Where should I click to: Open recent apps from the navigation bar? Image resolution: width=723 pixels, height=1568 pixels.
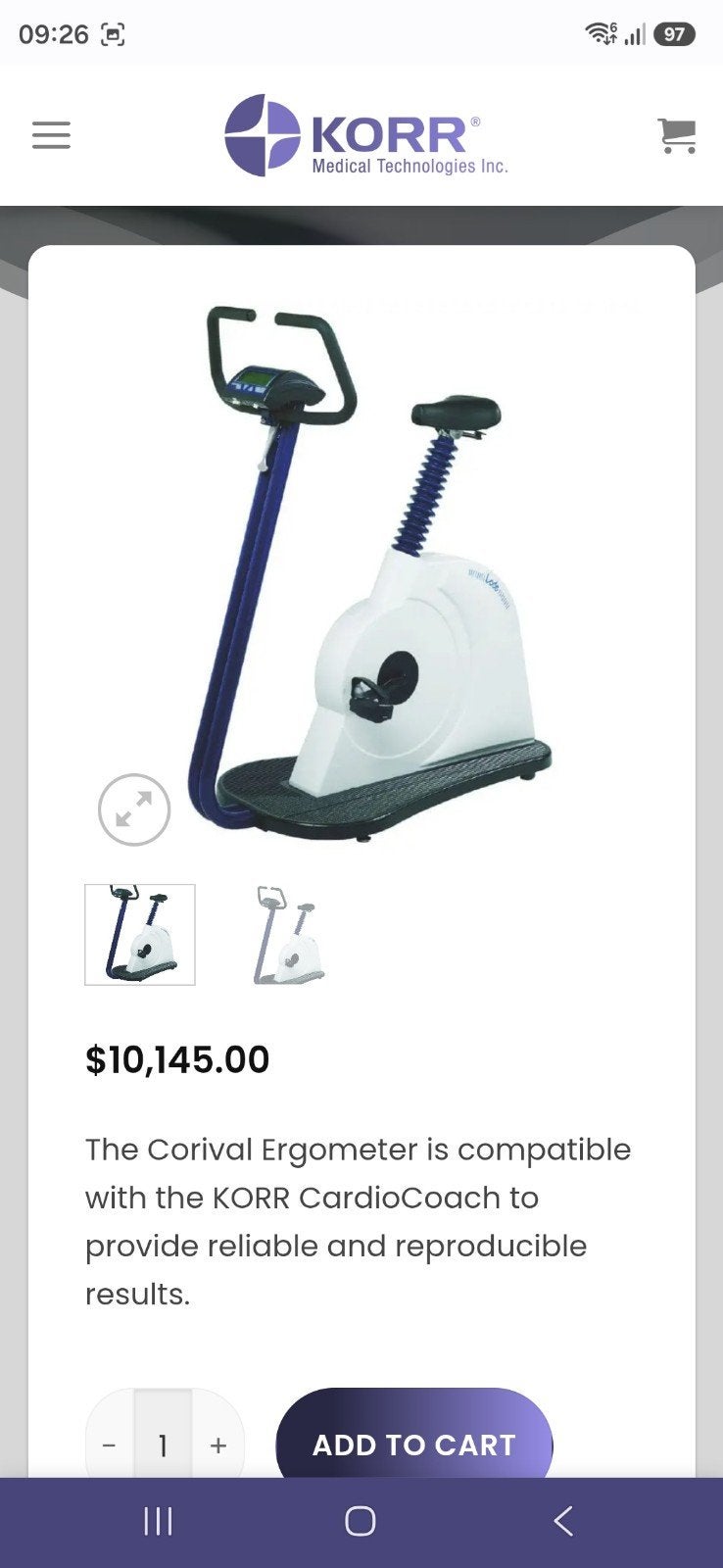click(158, 1521)
